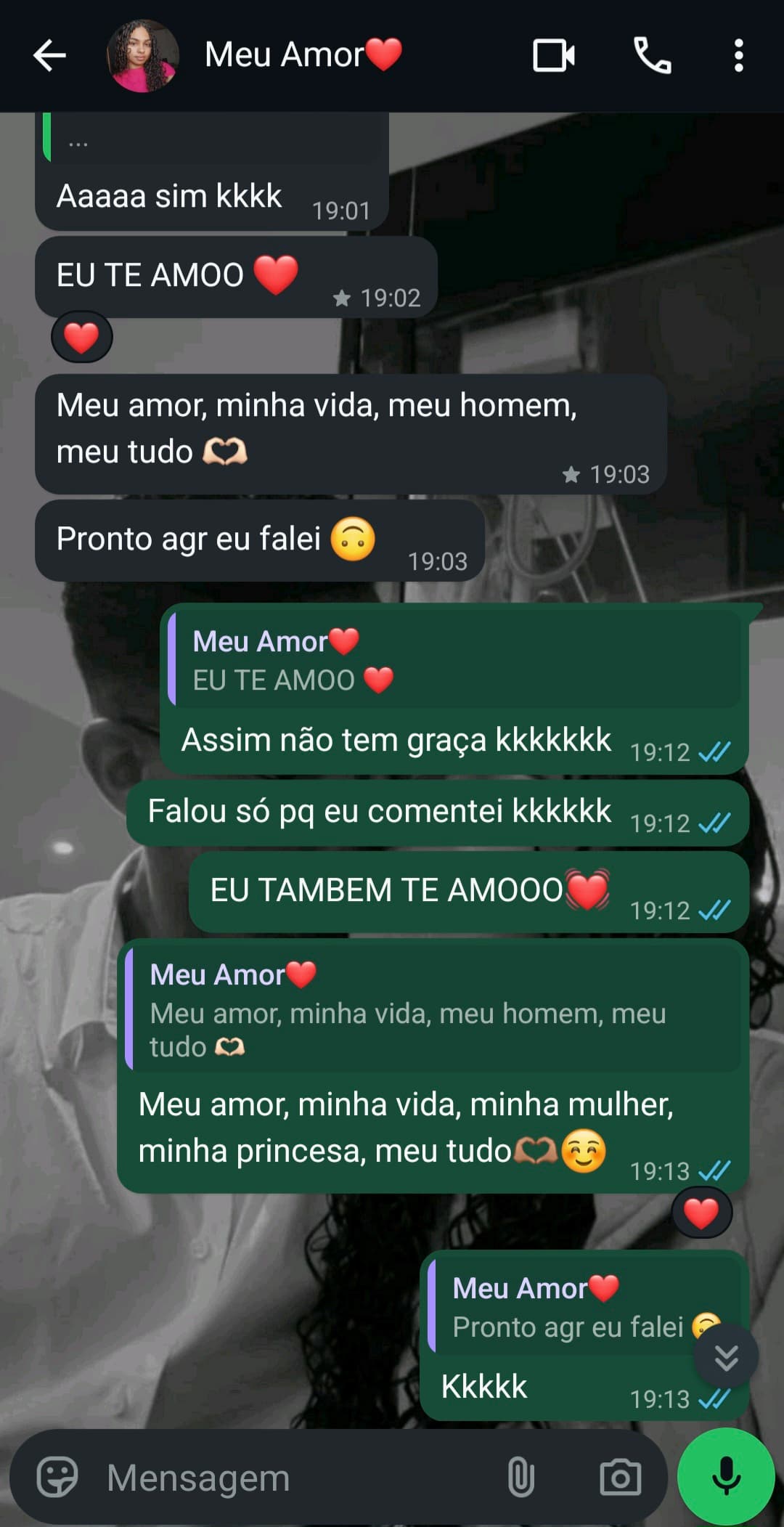
Task: Start a video call with Meu Amor
Action: pos(554,56)
